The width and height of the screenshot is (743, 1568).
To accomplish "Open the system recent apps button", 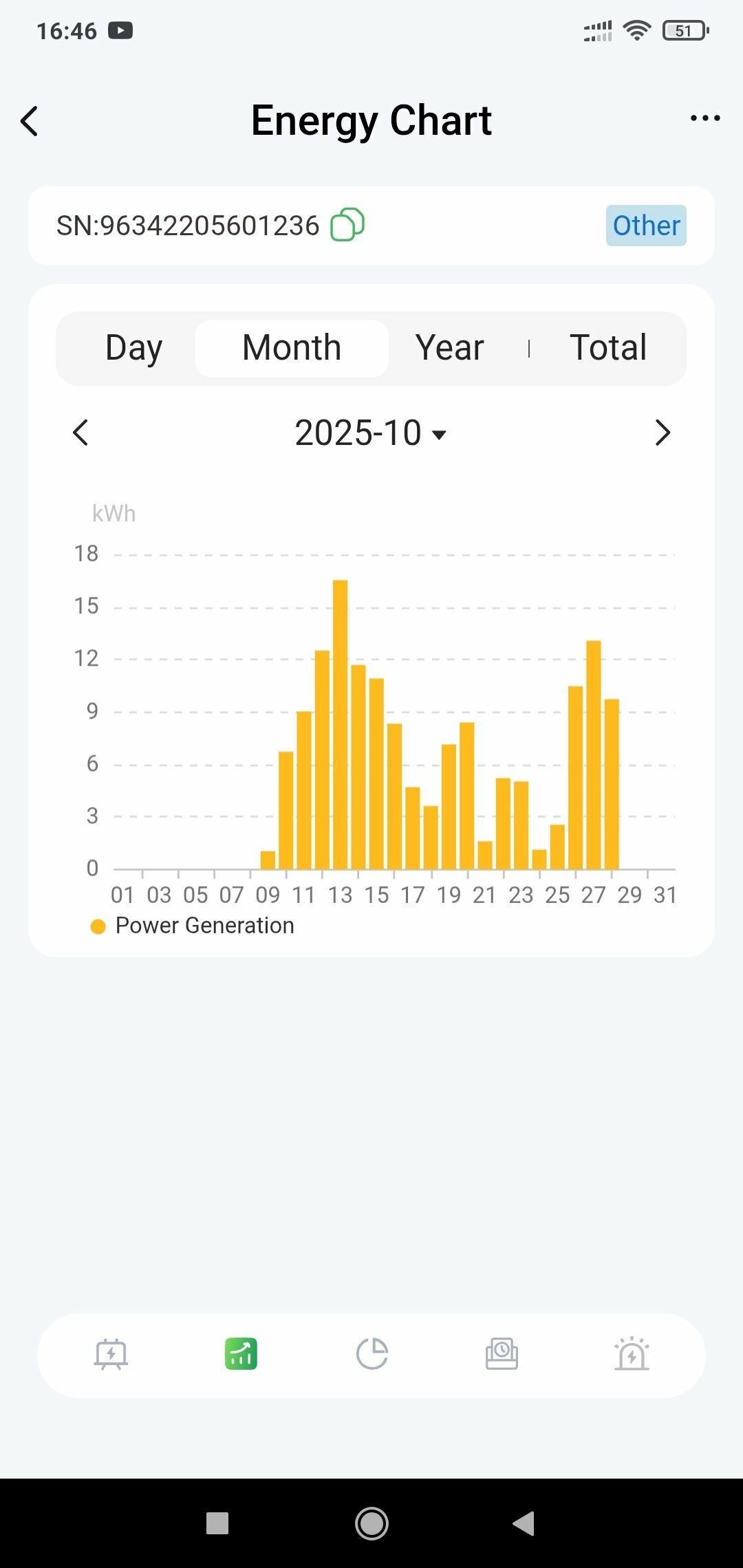I will tap(217, 1523).
